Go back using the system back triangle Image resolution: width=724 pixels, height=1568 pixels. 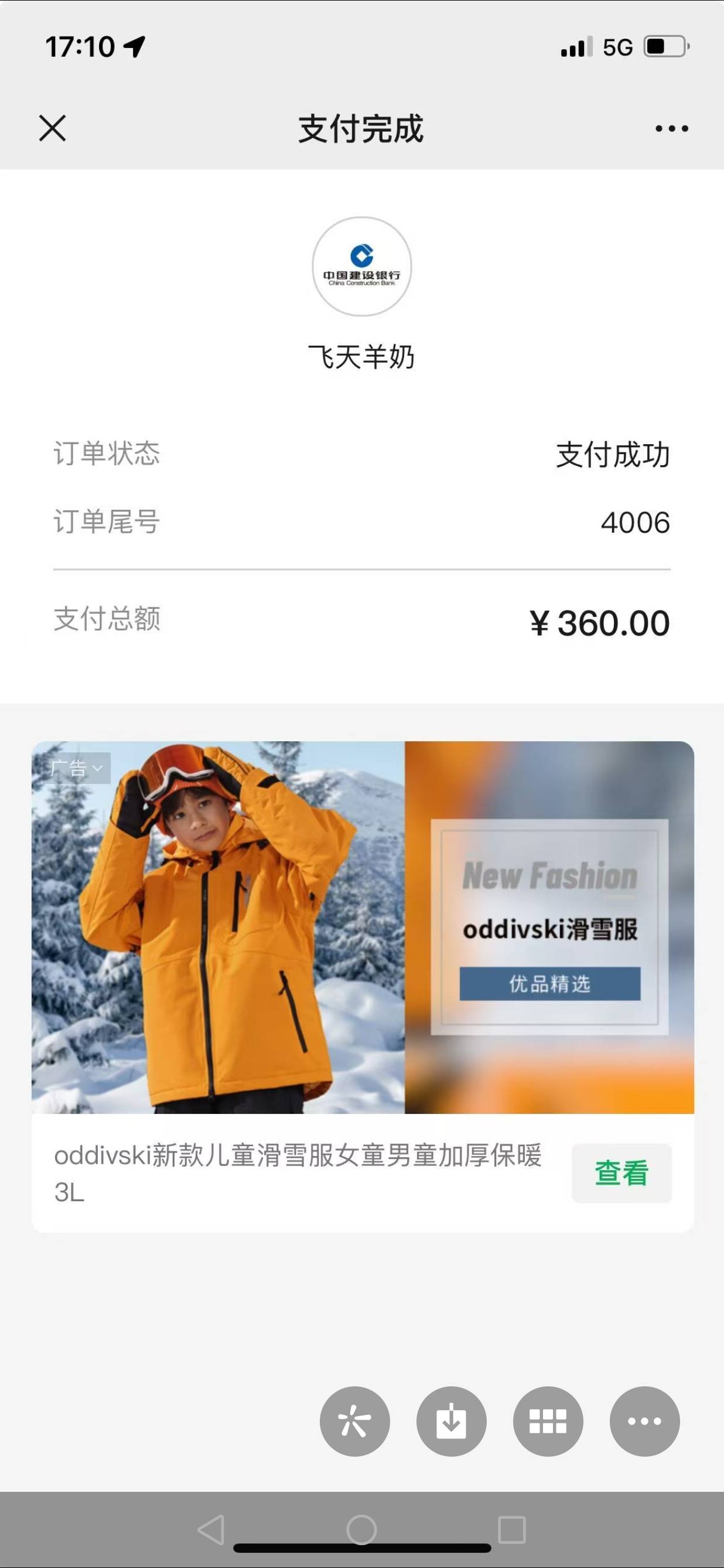coord(211,1530)
